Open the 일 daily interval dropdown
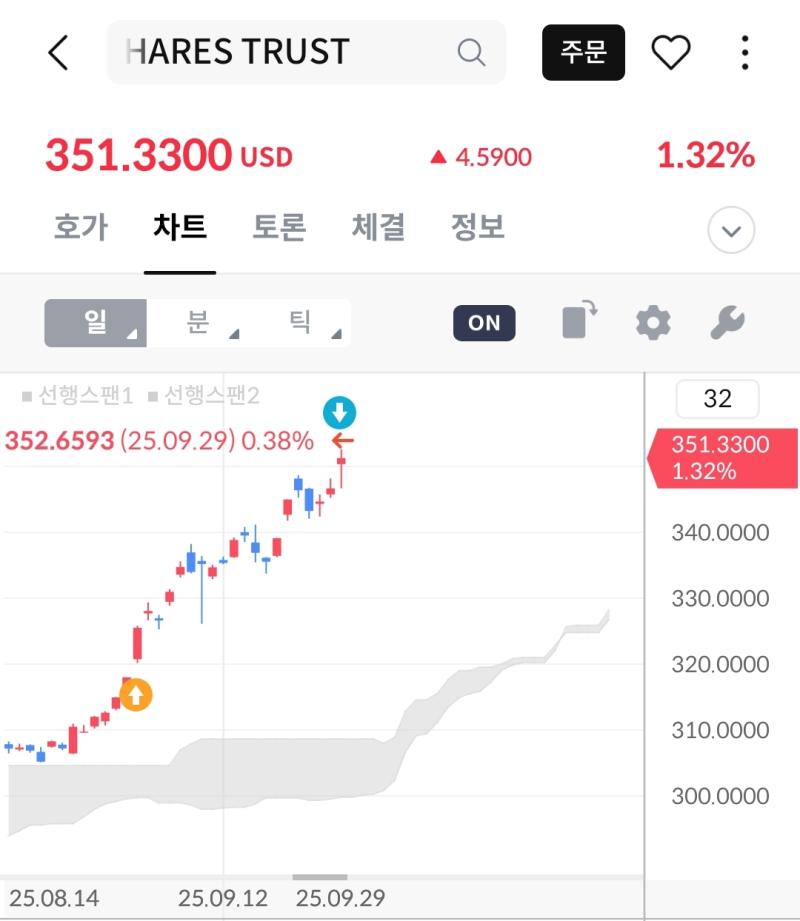This screenshot has width=800, height=921. (93, 322)
